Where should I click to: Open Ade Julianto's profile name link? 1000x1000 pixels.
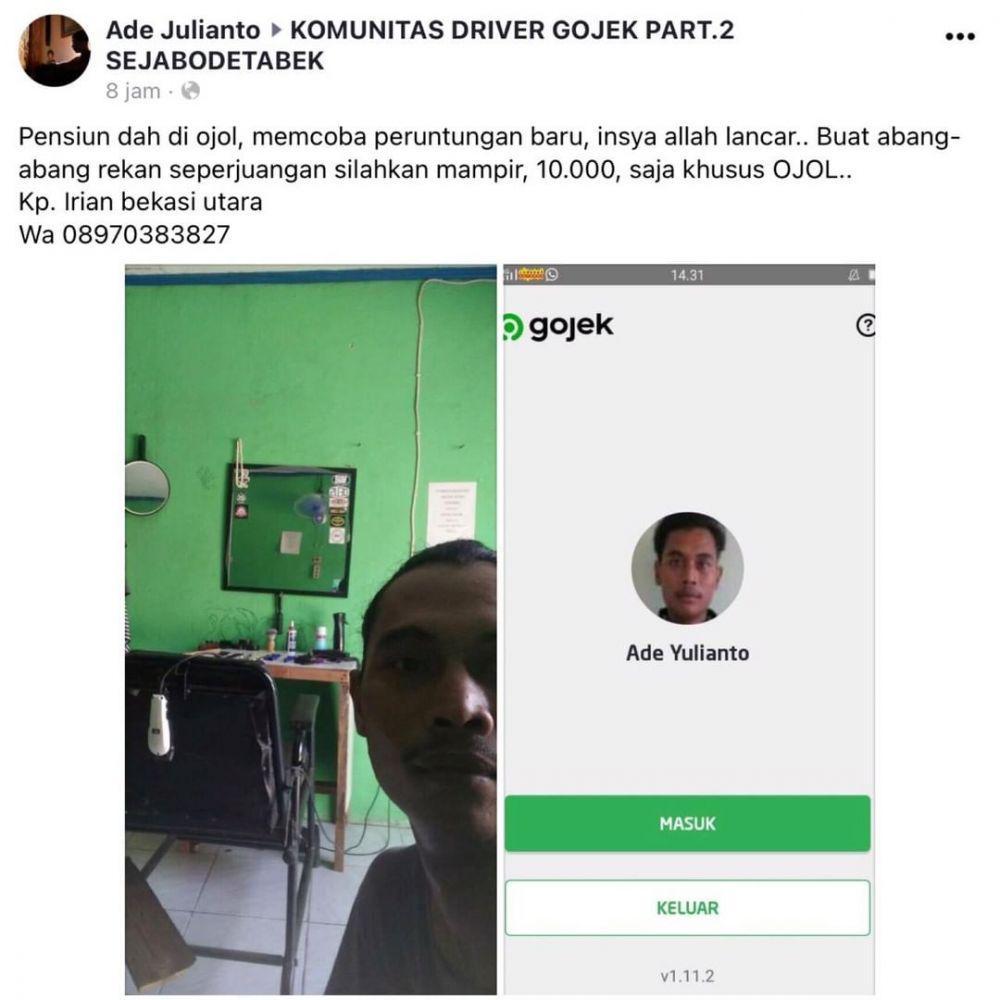pos(183,31)
